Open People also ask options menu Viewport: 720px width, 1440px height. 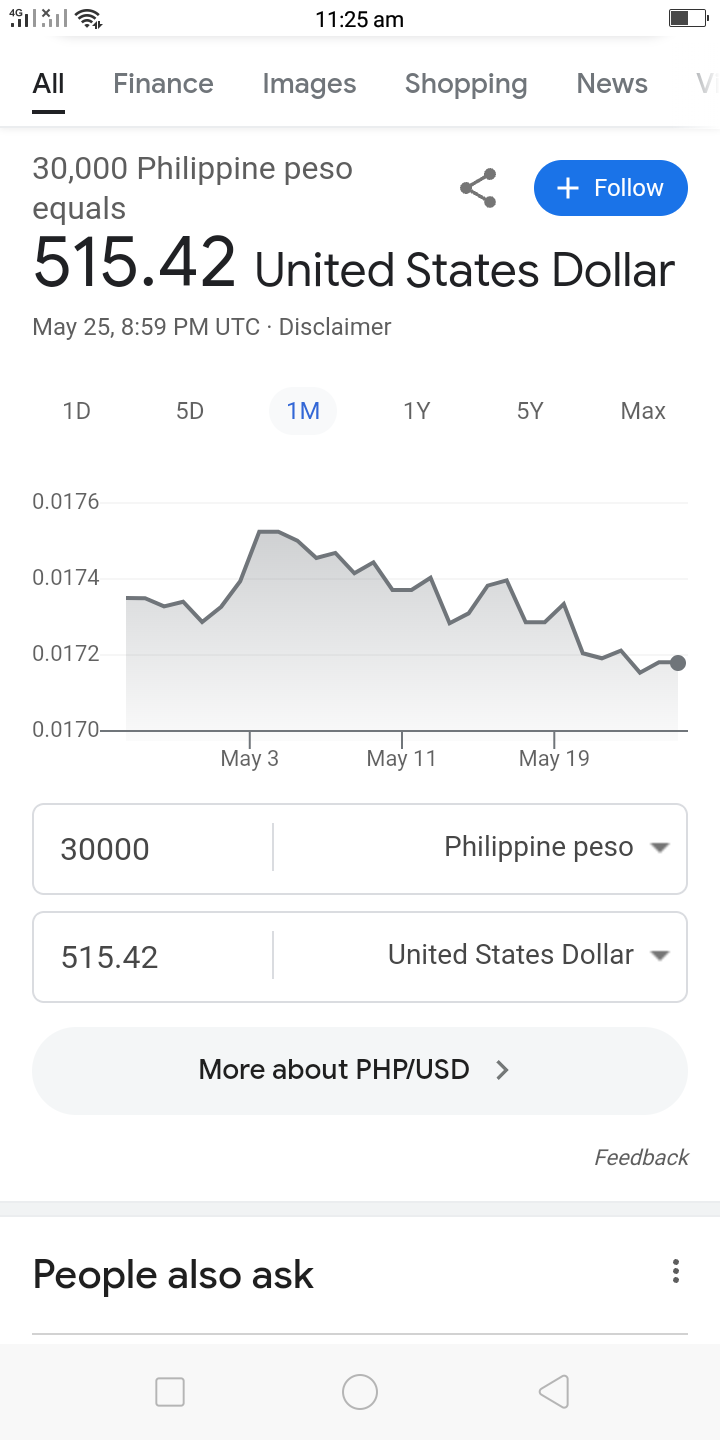point(676,1272)
